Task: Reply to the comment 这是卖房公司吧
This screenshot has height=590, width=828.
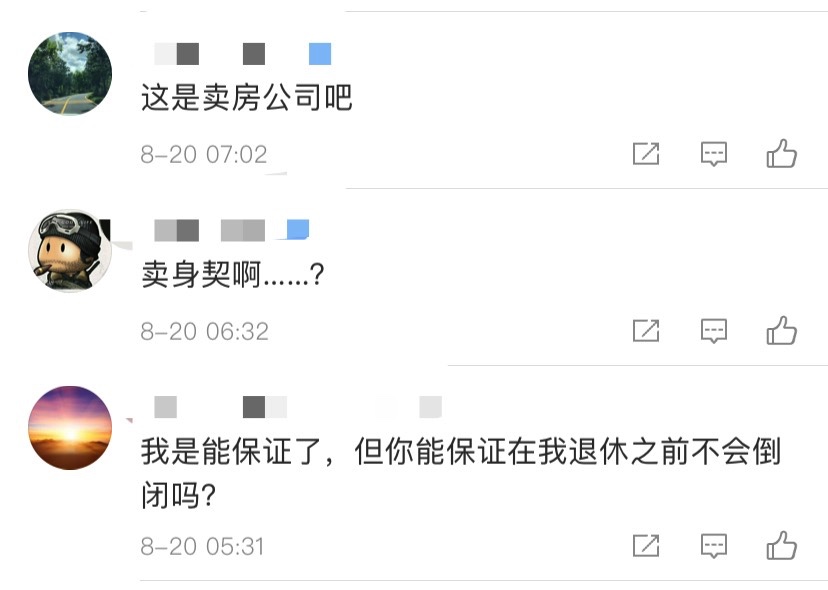Action: coord(713,154)
